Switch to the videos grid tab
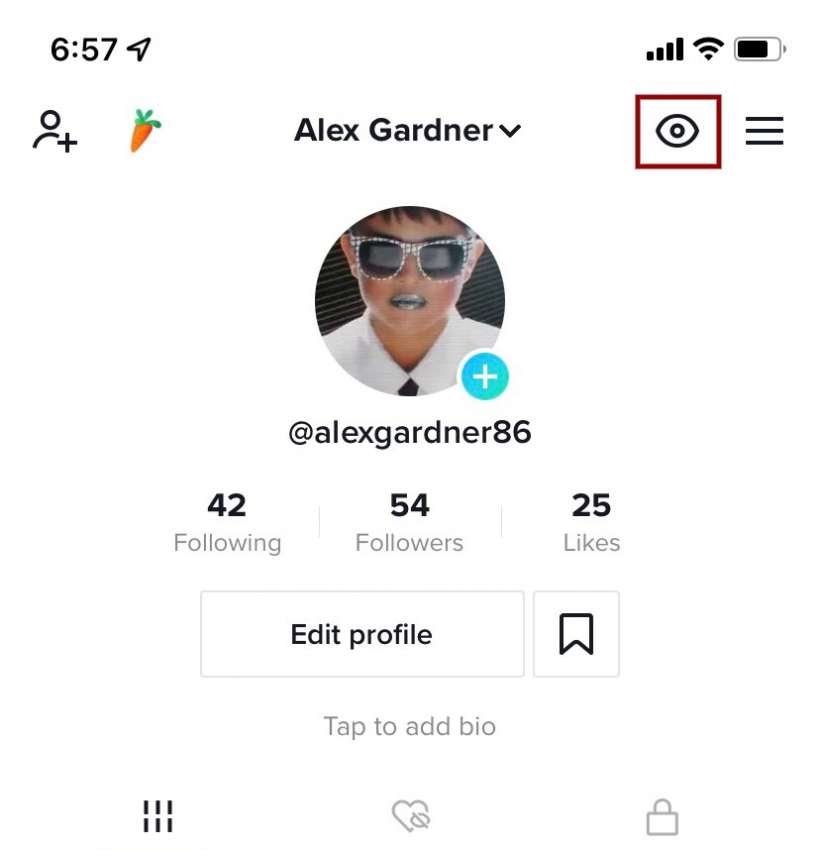 point(158,816)
